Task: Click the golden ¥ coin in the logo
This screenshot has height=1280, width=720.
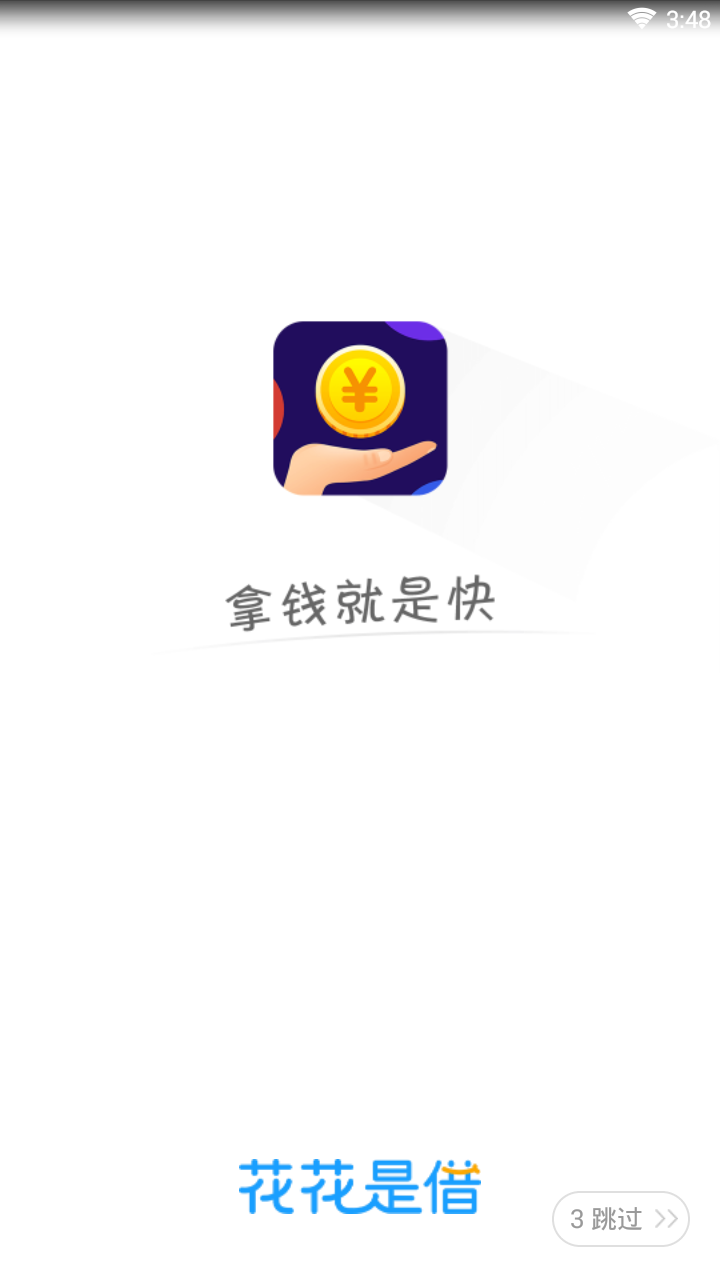Action: (x=359, y=388)
